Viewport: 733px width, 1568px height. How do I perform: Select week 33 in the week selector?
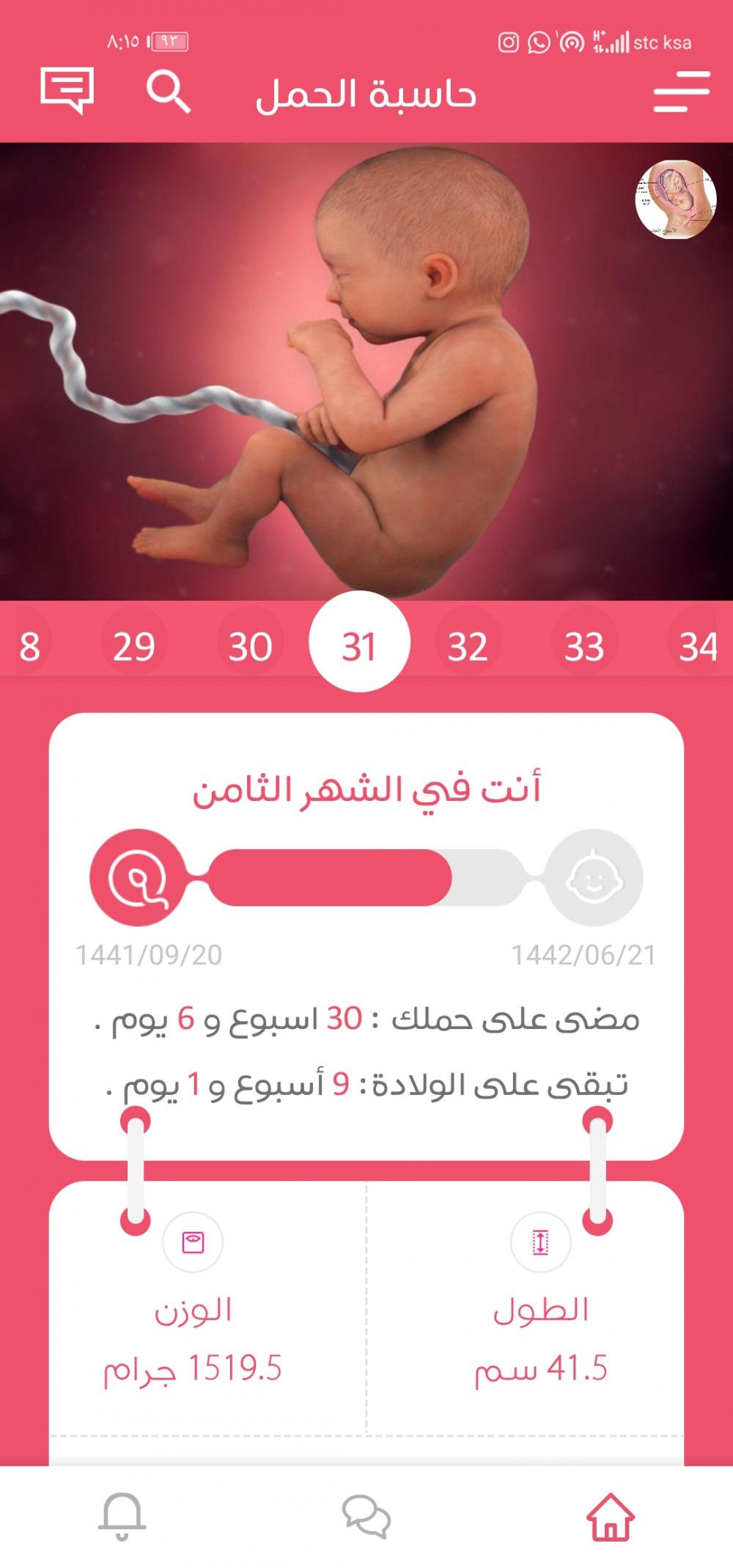pos(583,646)
